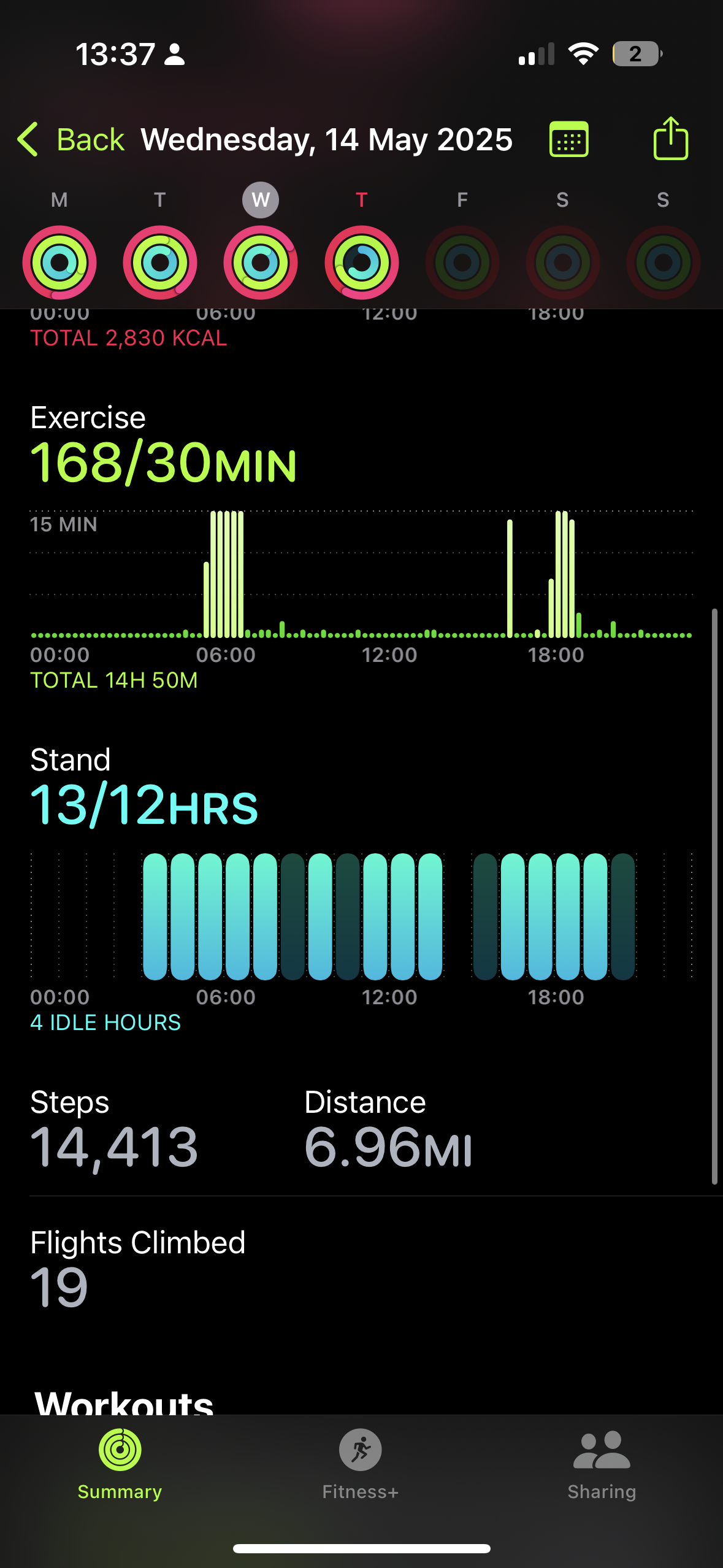Viewport: 723px width, 1568px height.
Task: Select Friday's dimmed activity rings
Action: (462, 263)
